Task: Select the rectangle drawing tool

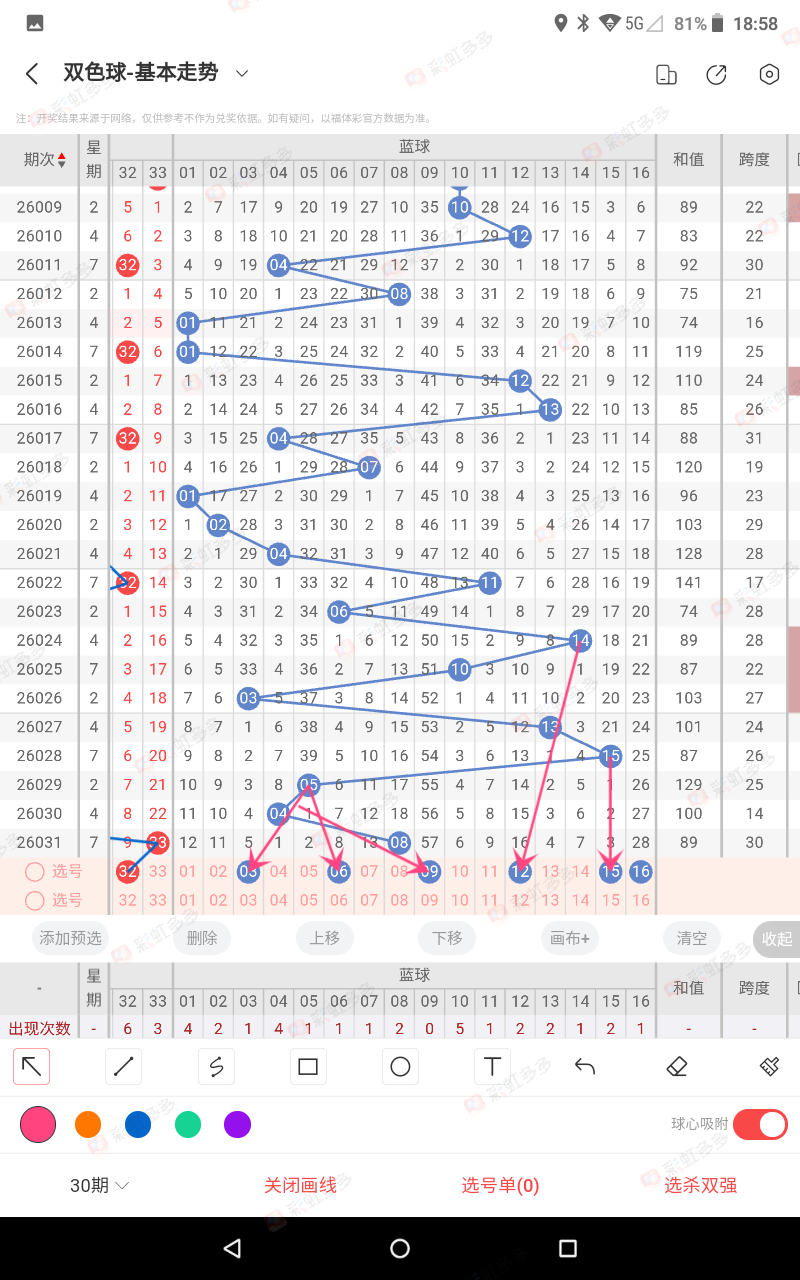Action: [308, 1067]
